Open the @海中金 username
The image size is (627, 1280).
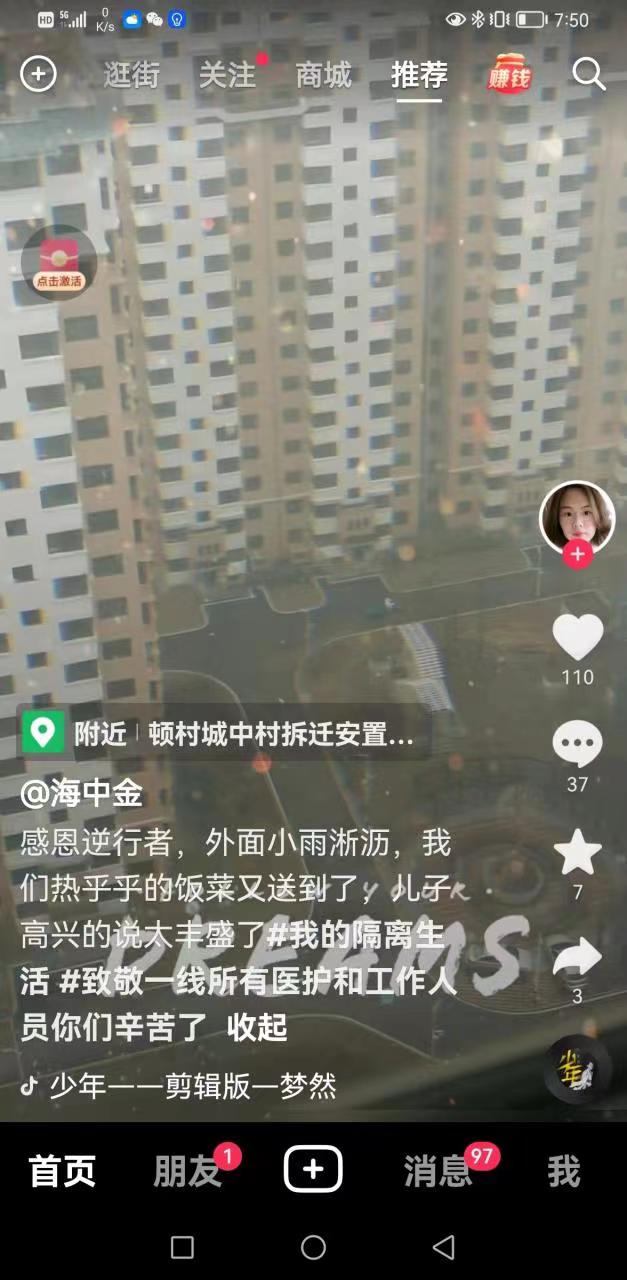pos(82,794)
